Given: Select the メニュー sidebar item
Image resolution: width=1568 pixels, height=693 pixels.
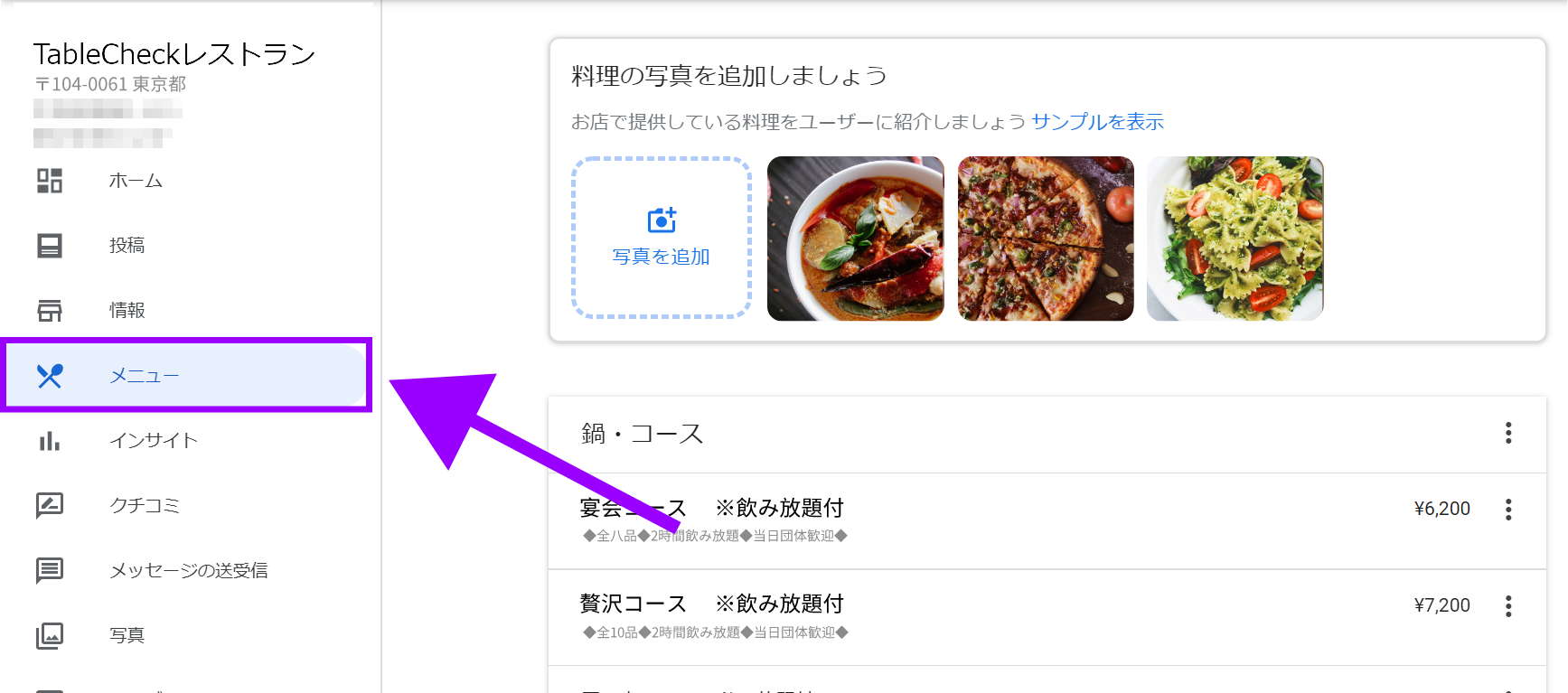Looking at the screenshot, I should pyautogui.click(x=145, y=376).
